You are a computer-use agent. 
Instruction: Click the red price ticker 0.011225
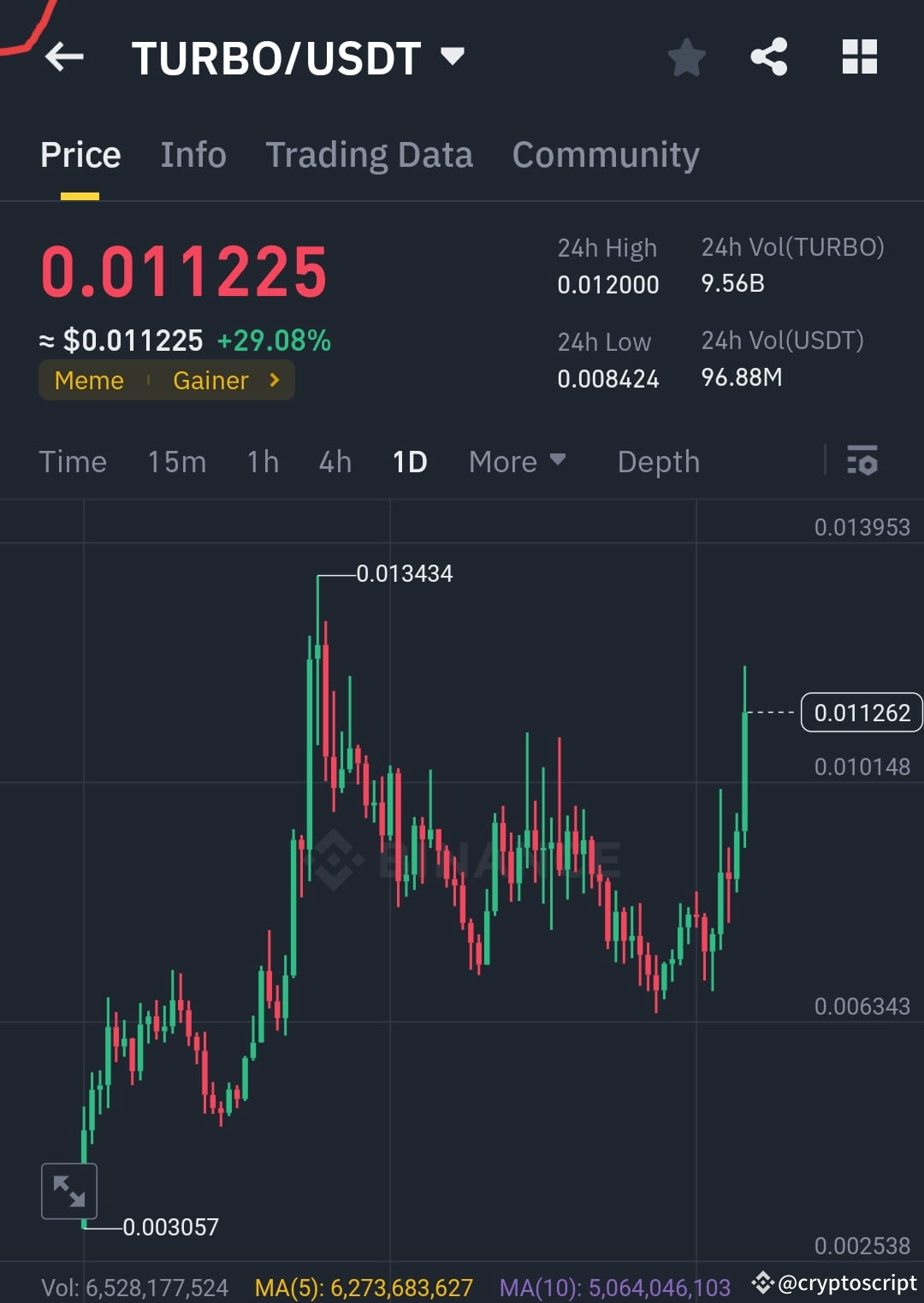pyautogui.click(x=185, y=272)
